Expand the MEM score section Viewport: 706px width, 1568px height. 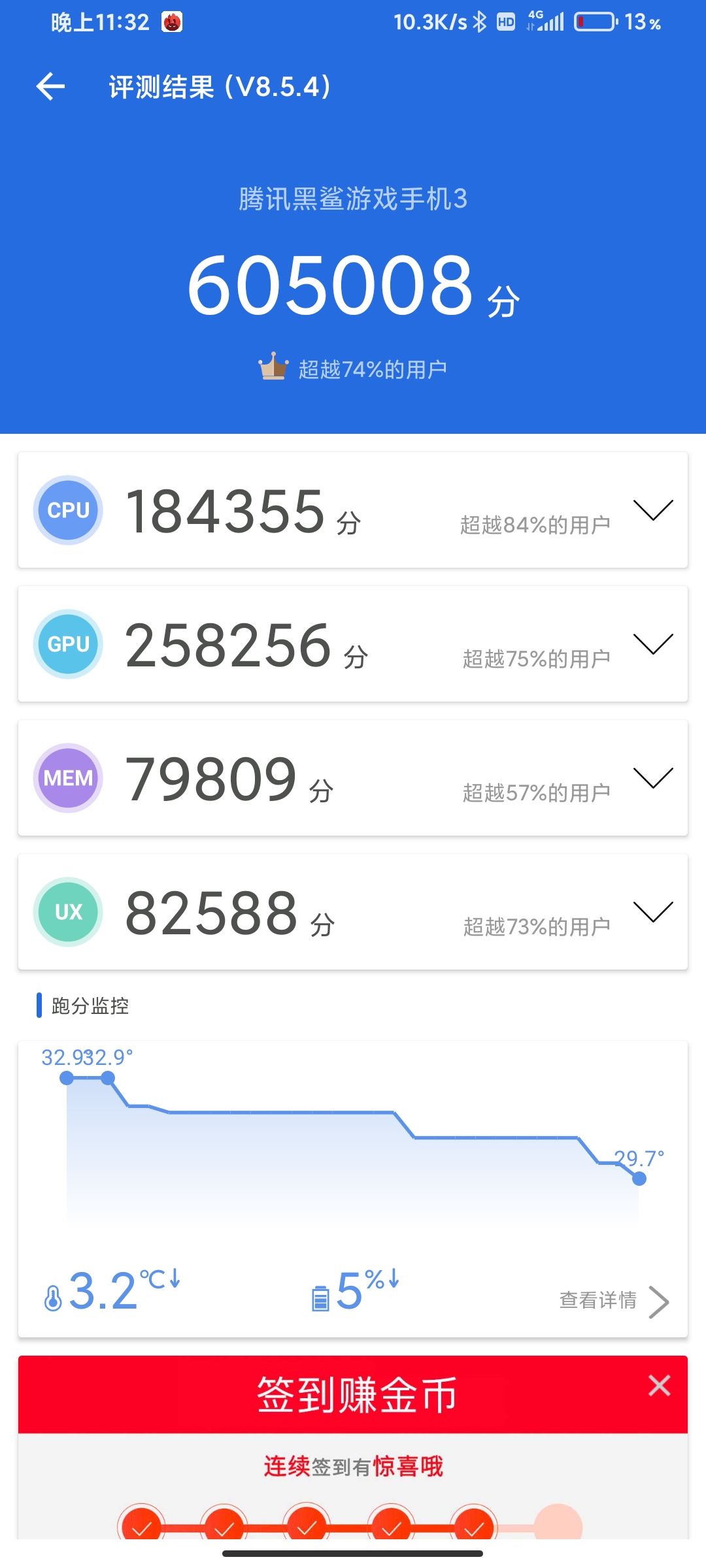pyautogui.click(x=653, y=777)
